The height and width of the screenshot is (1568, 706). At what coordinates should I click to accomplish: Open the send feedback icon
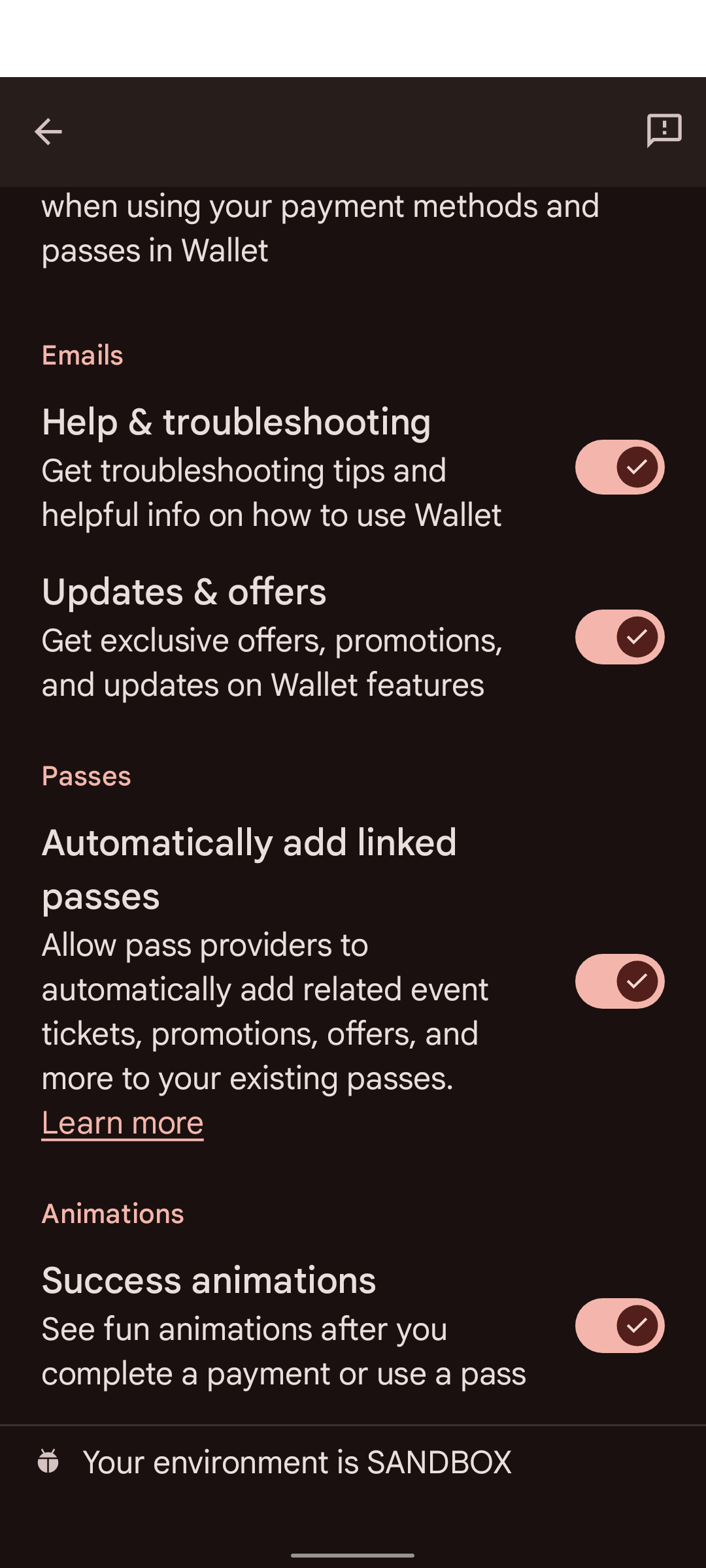pos(664,131)
